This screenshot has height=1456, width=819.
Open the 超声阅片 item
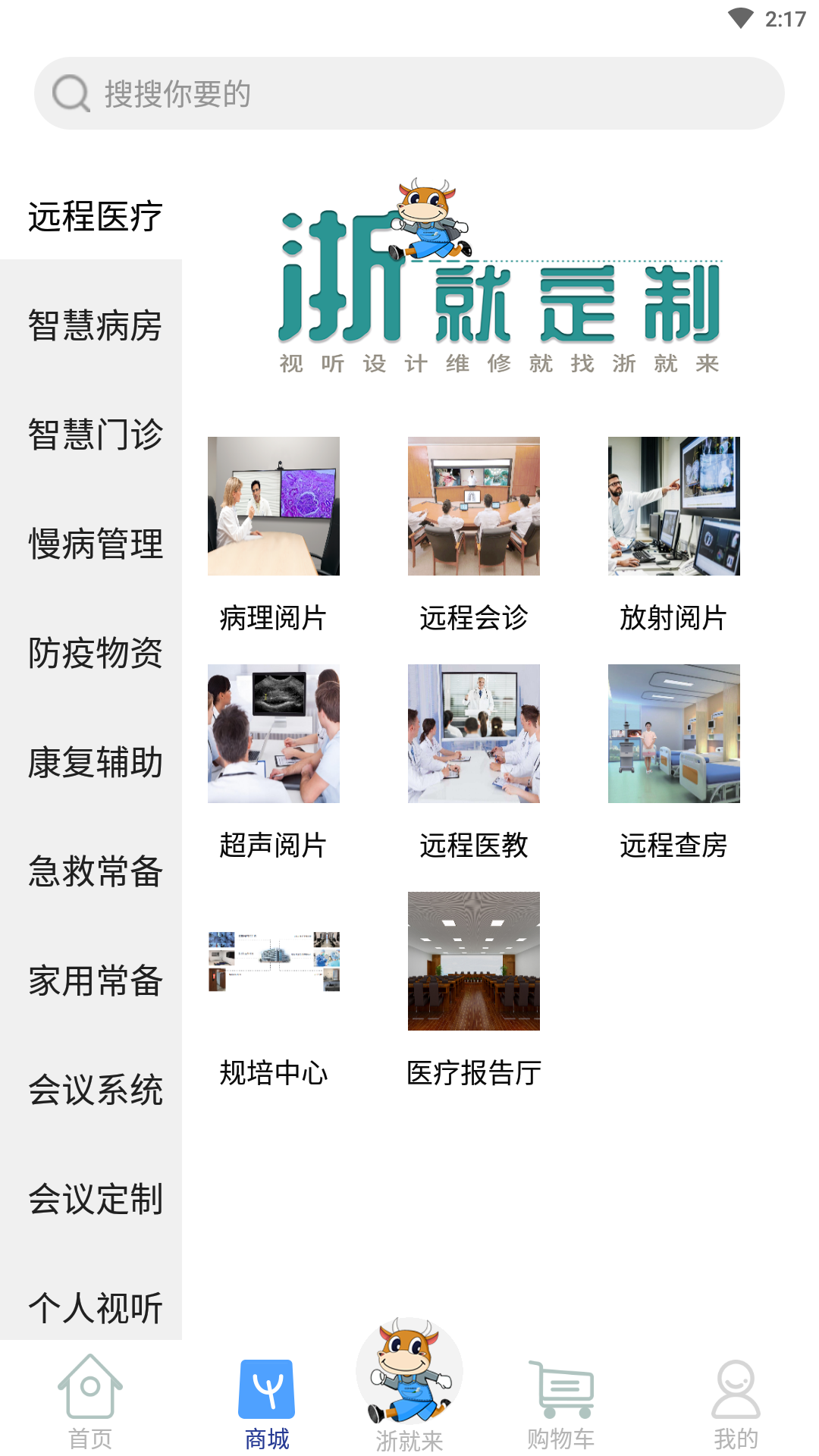coord(274,734)
